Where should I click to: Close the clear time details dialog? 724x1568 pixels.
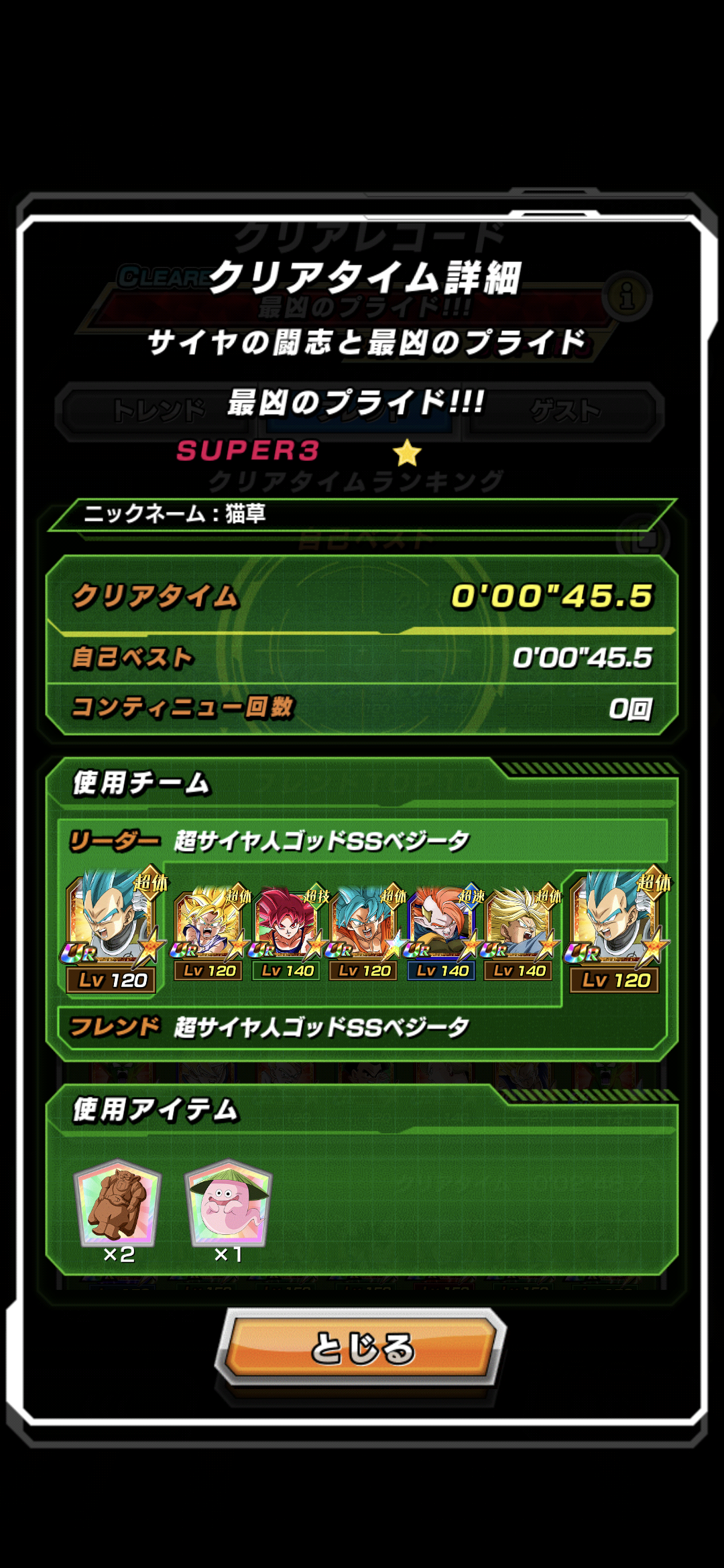pos(362,1348)
